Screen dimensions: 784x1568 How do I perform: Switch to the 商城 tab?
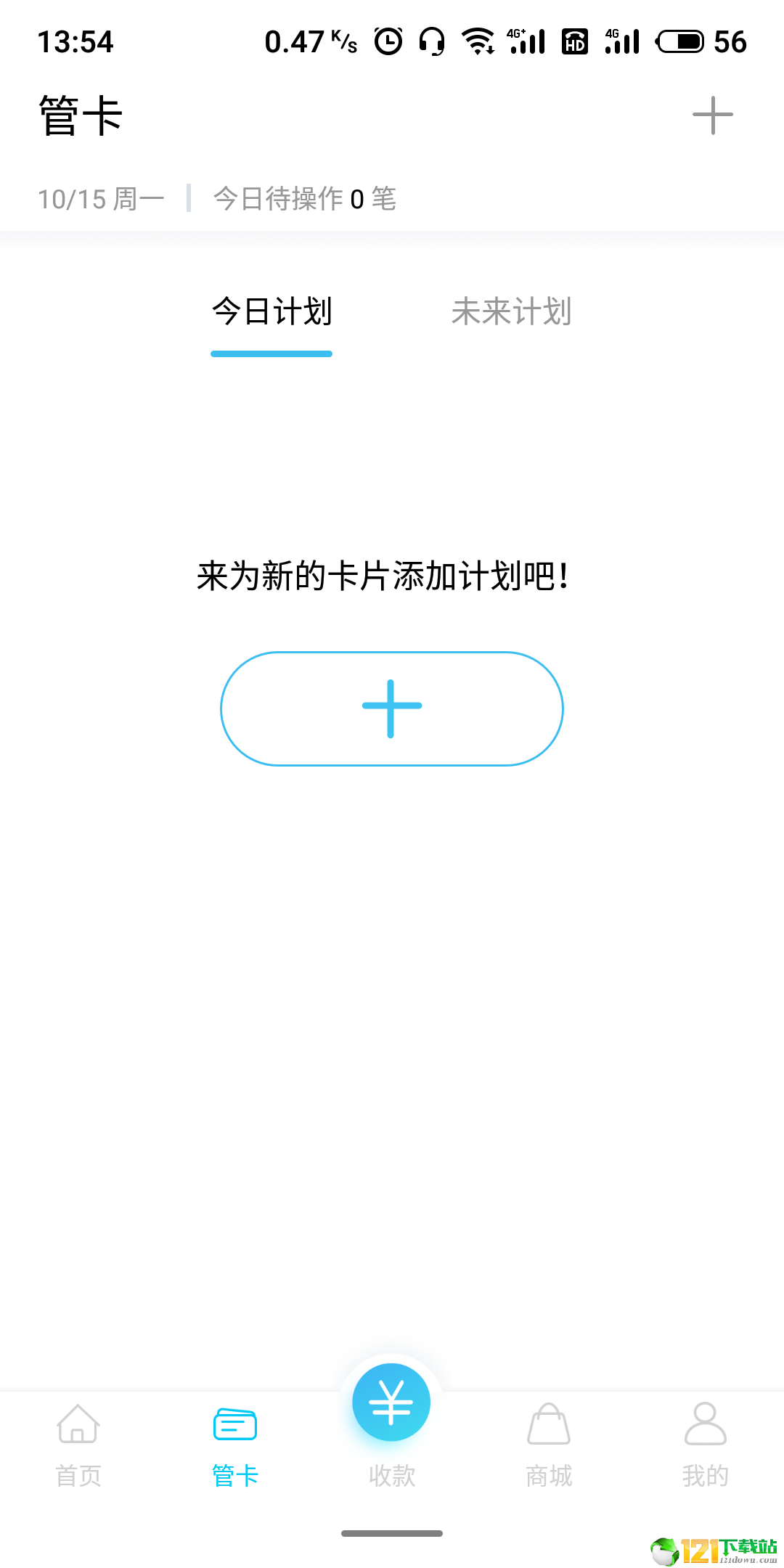coord(549,1445)
